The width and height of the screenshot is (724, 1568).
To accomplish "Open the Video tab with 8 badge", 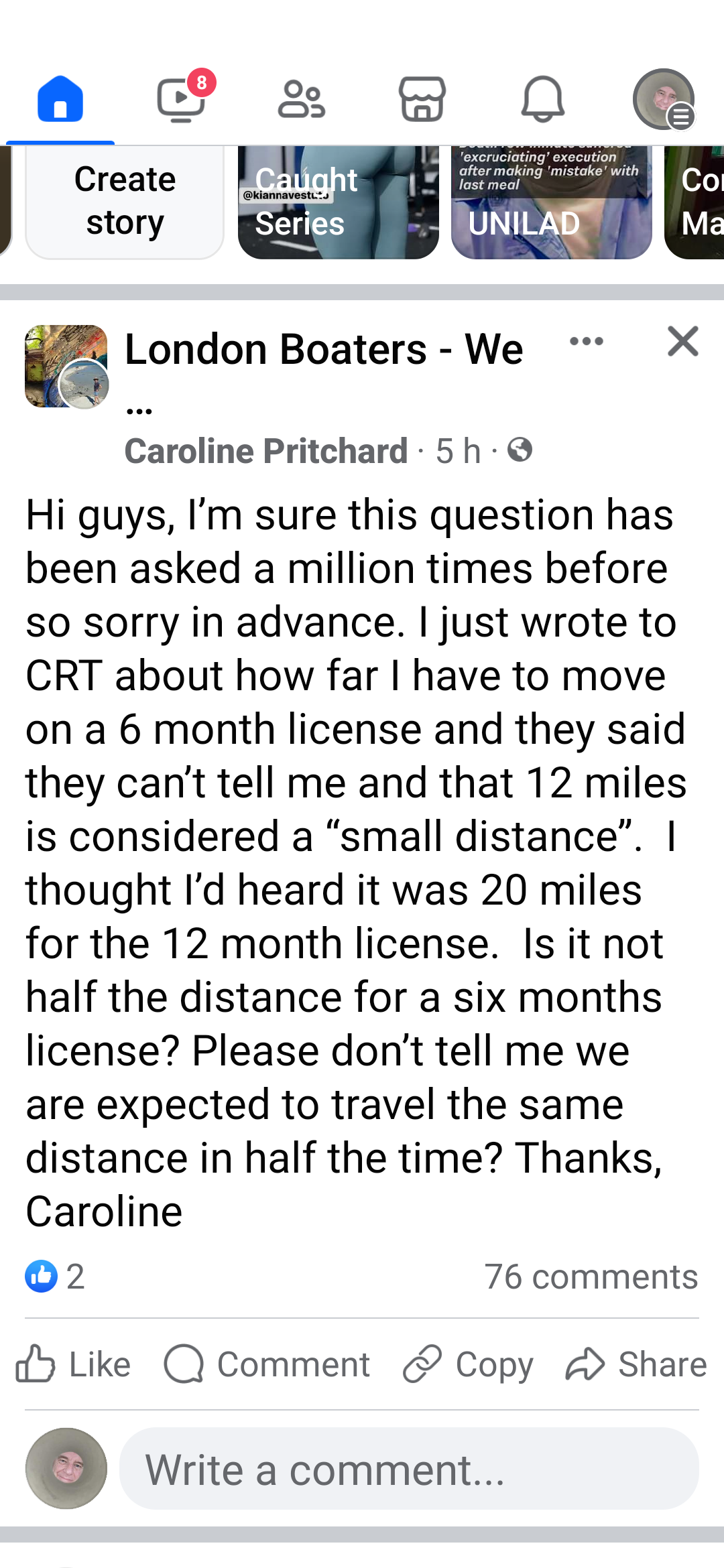I will (x=181, y=99).
